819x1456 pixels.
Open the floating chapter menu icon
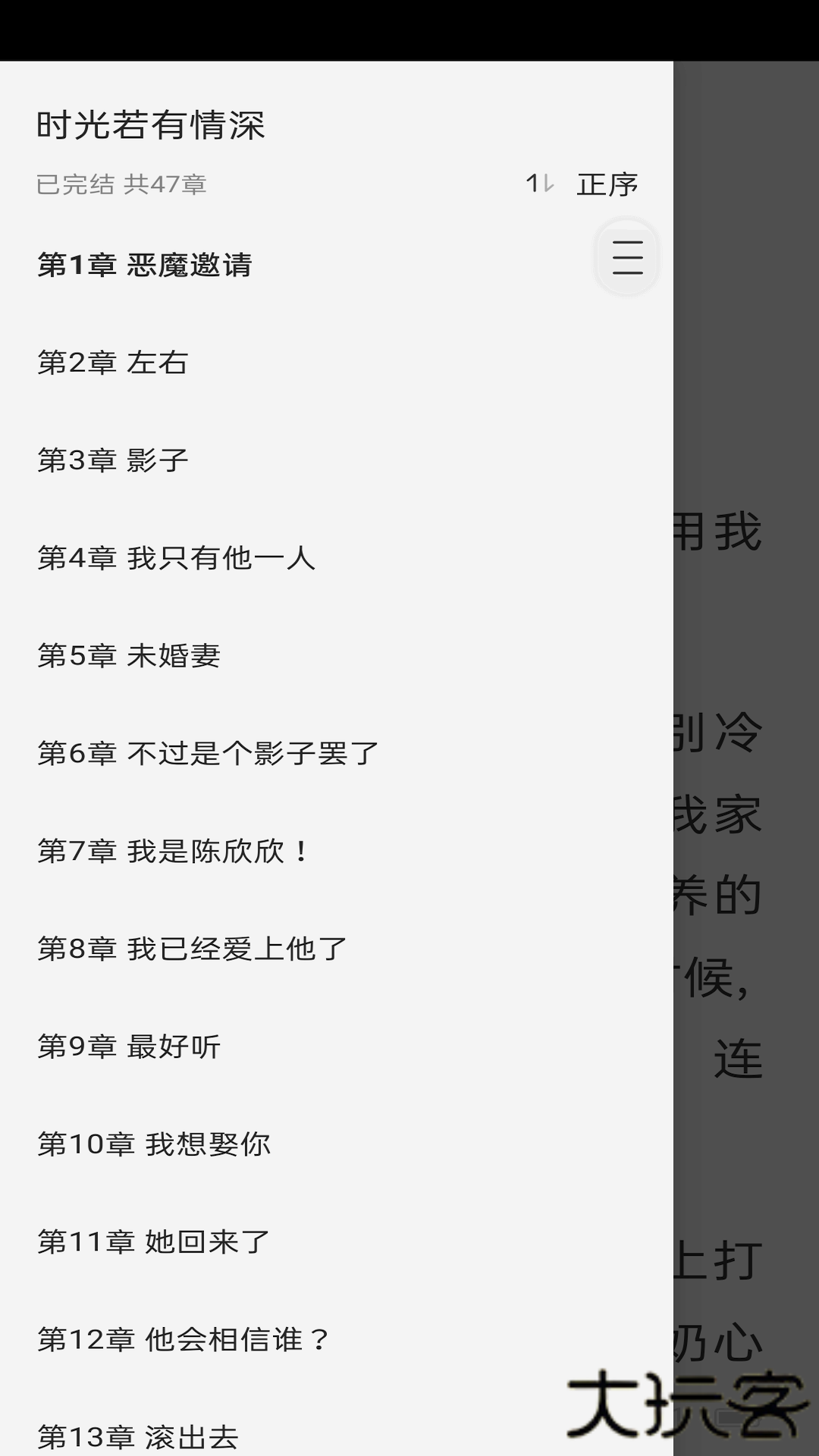click(x=627, y=258)
